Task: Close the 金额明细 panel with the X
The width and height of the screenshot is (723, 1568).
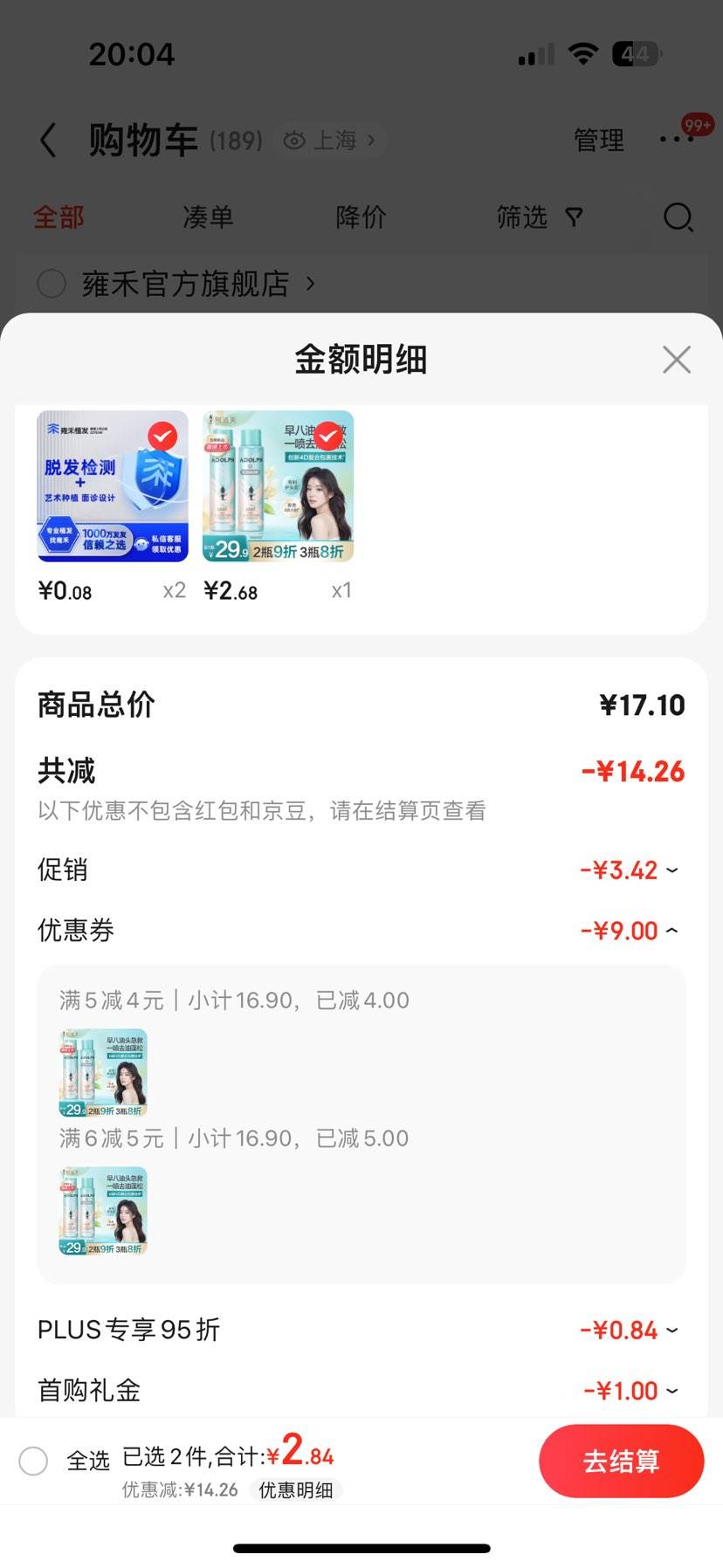Action: 677,359
